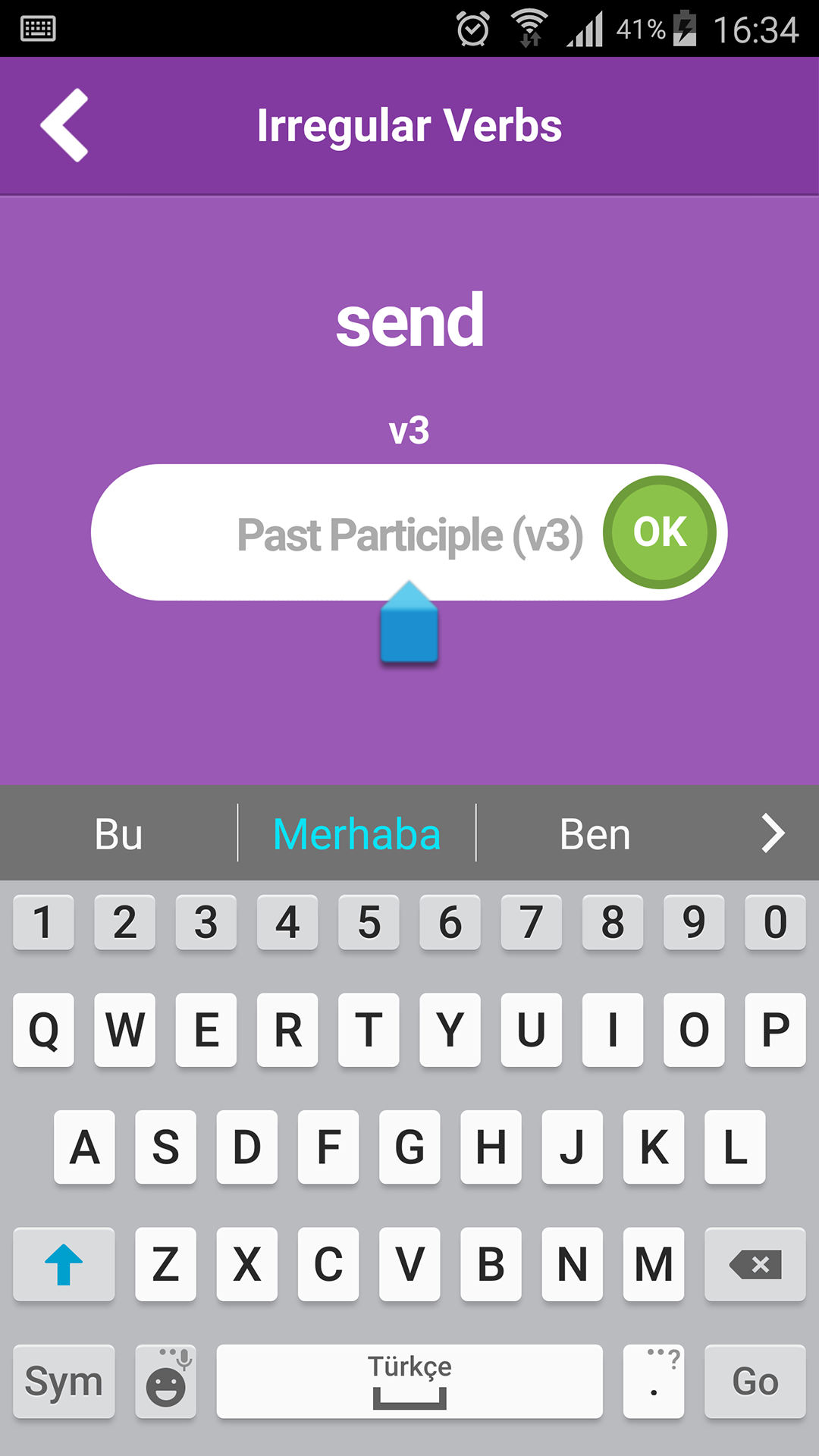Select the suggestion 'Merhaba'

(356, 833)
